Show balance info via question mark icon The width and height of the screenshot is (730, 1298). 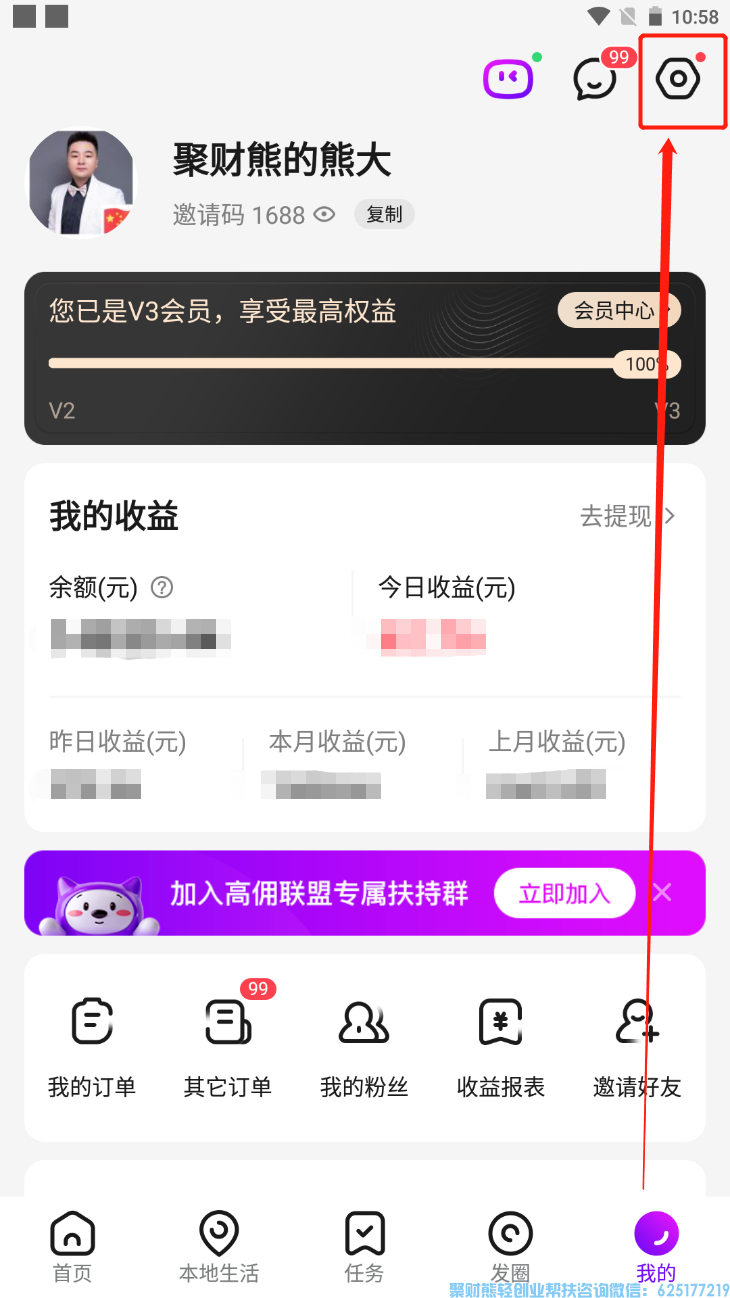(161, 588)
